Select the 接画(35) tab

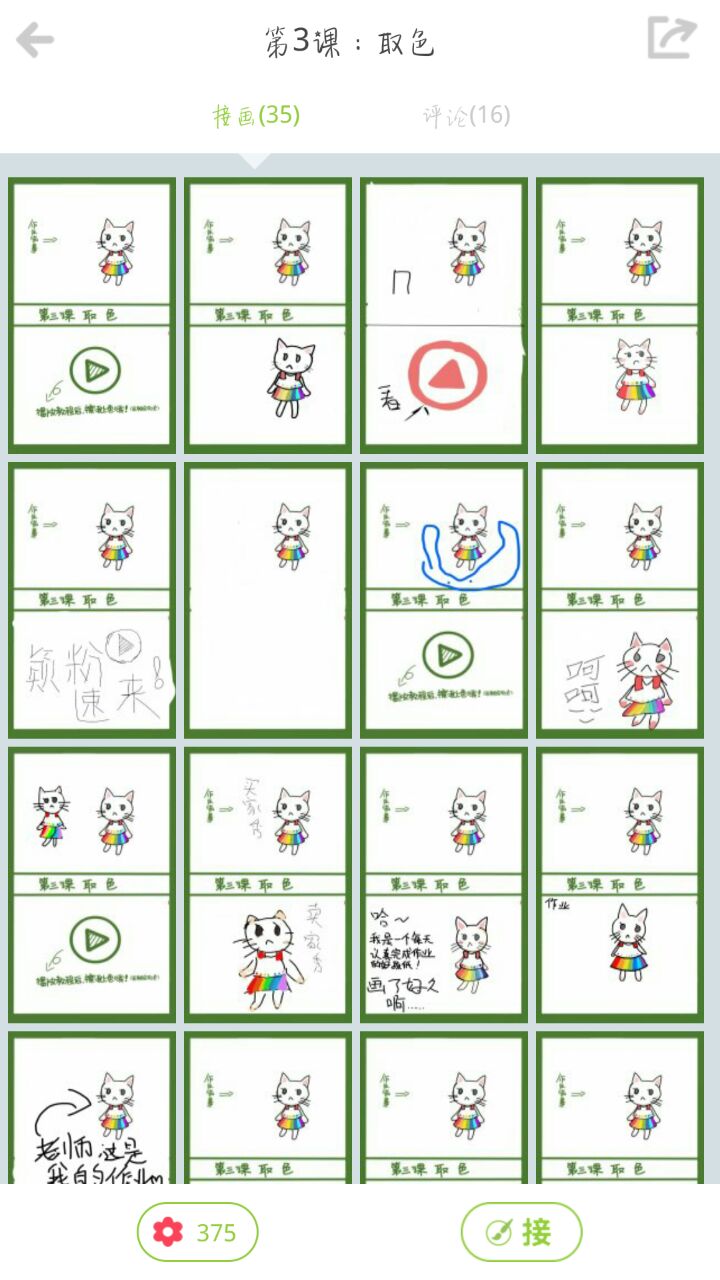(256, 116)
